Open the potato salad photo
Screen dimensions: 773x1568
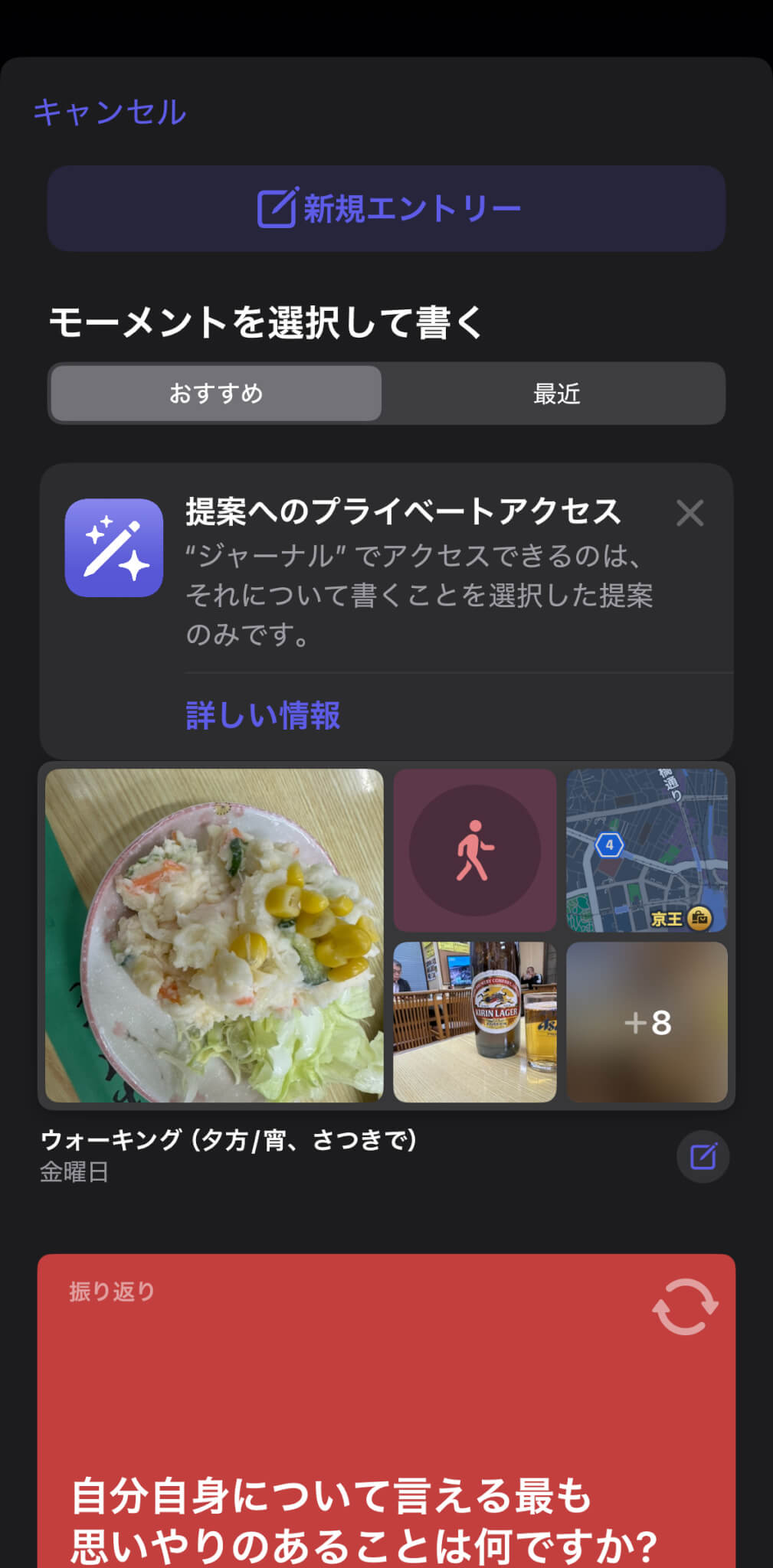click(x=215, y=935)
